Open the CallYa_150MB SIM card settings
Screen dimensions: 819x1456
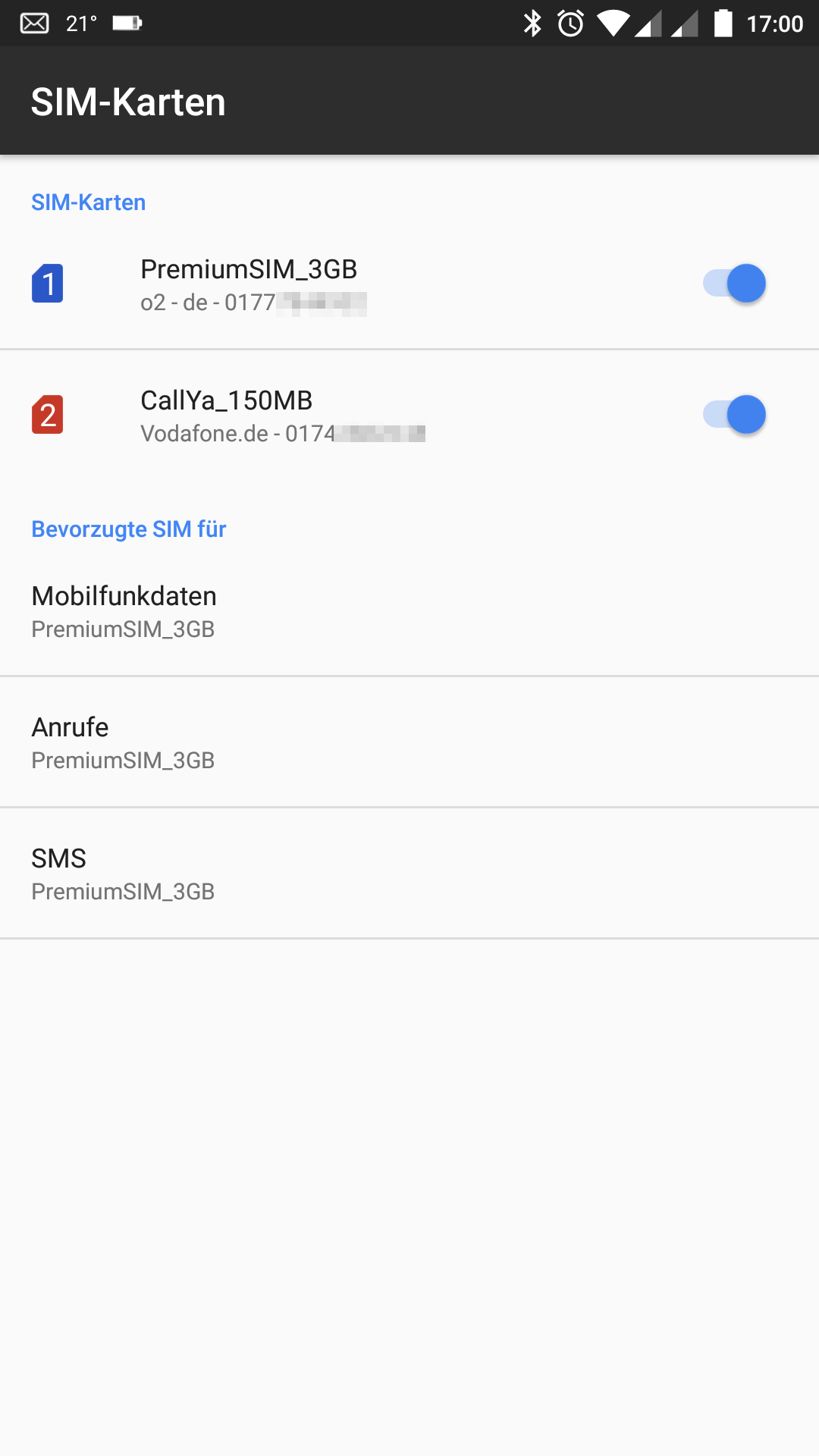tap(349, 415)
